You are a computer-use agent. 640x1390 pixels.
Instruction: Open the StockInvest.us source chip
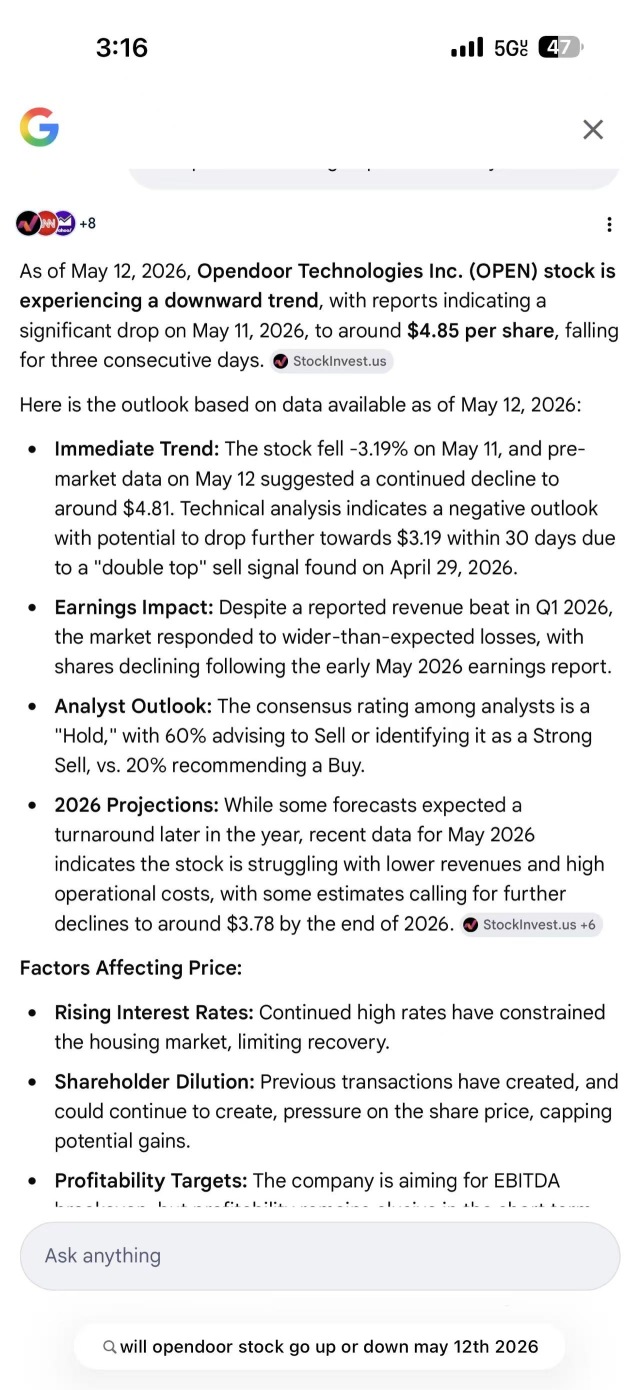click(332, 361)
